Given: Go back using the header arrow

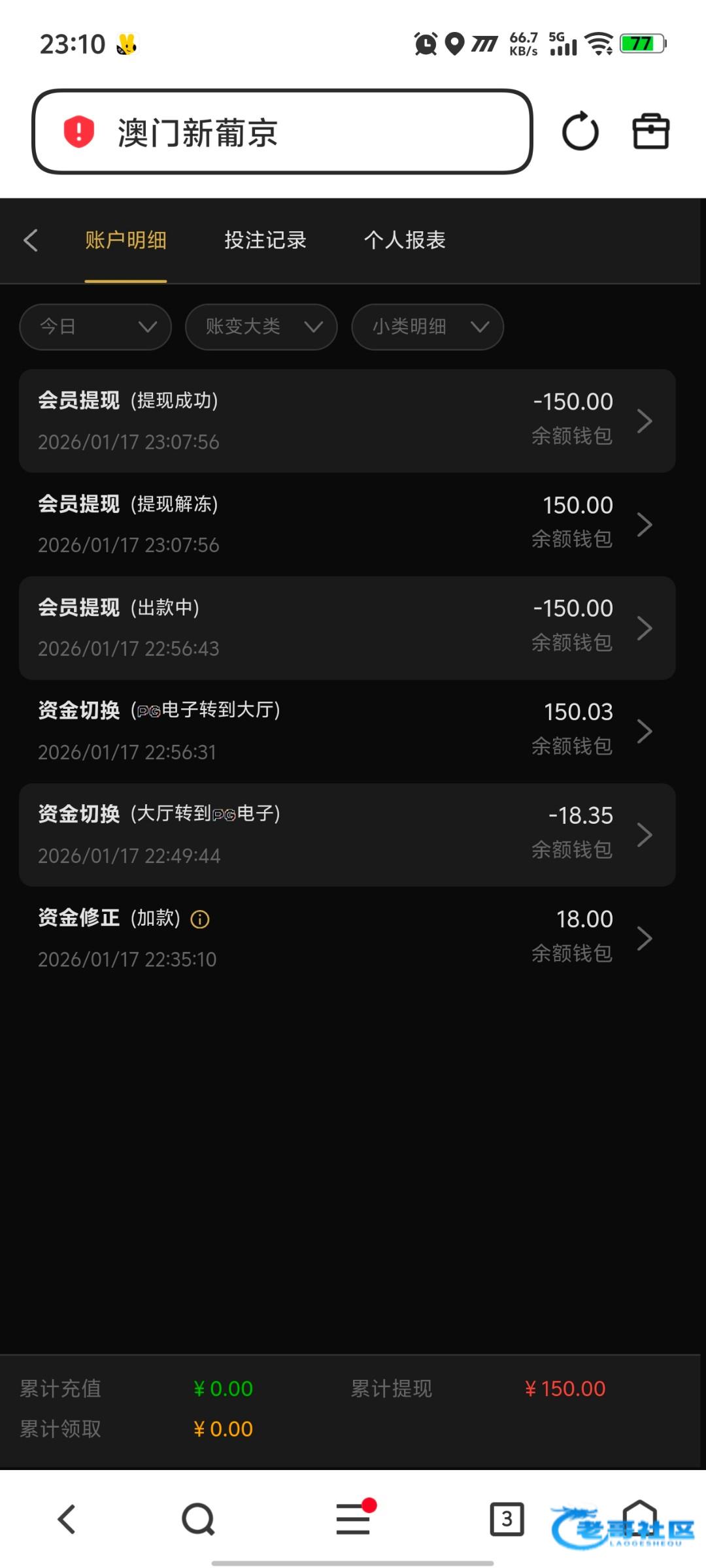Looking at the screenshot, I should click(x=31, y=240).
